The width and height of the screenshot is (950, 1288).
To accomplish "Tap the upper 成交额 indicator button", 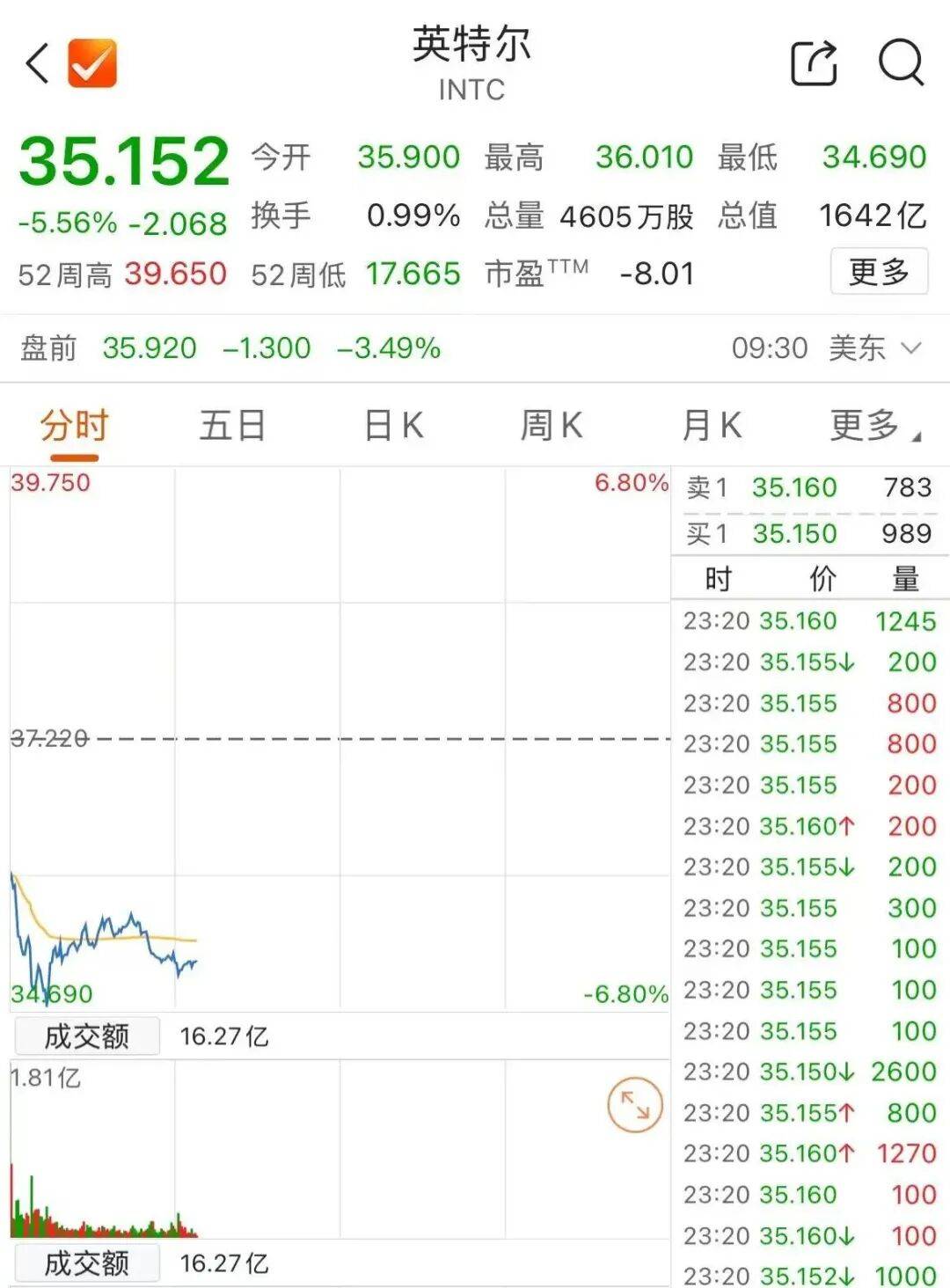I will click(x=86, y=1036).
